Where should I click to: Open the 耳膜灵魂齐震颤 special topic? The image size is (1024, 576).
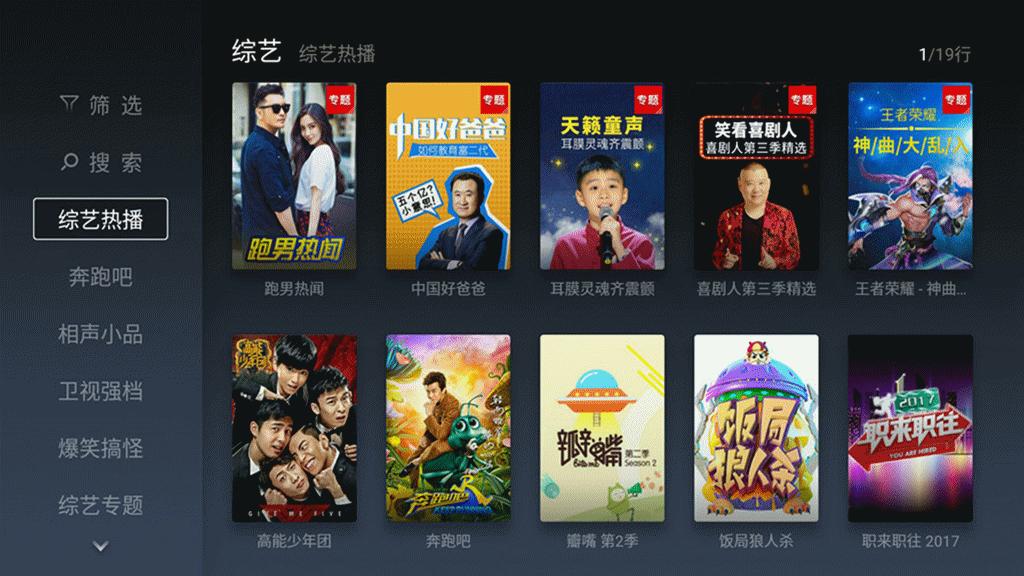[602, 176]
